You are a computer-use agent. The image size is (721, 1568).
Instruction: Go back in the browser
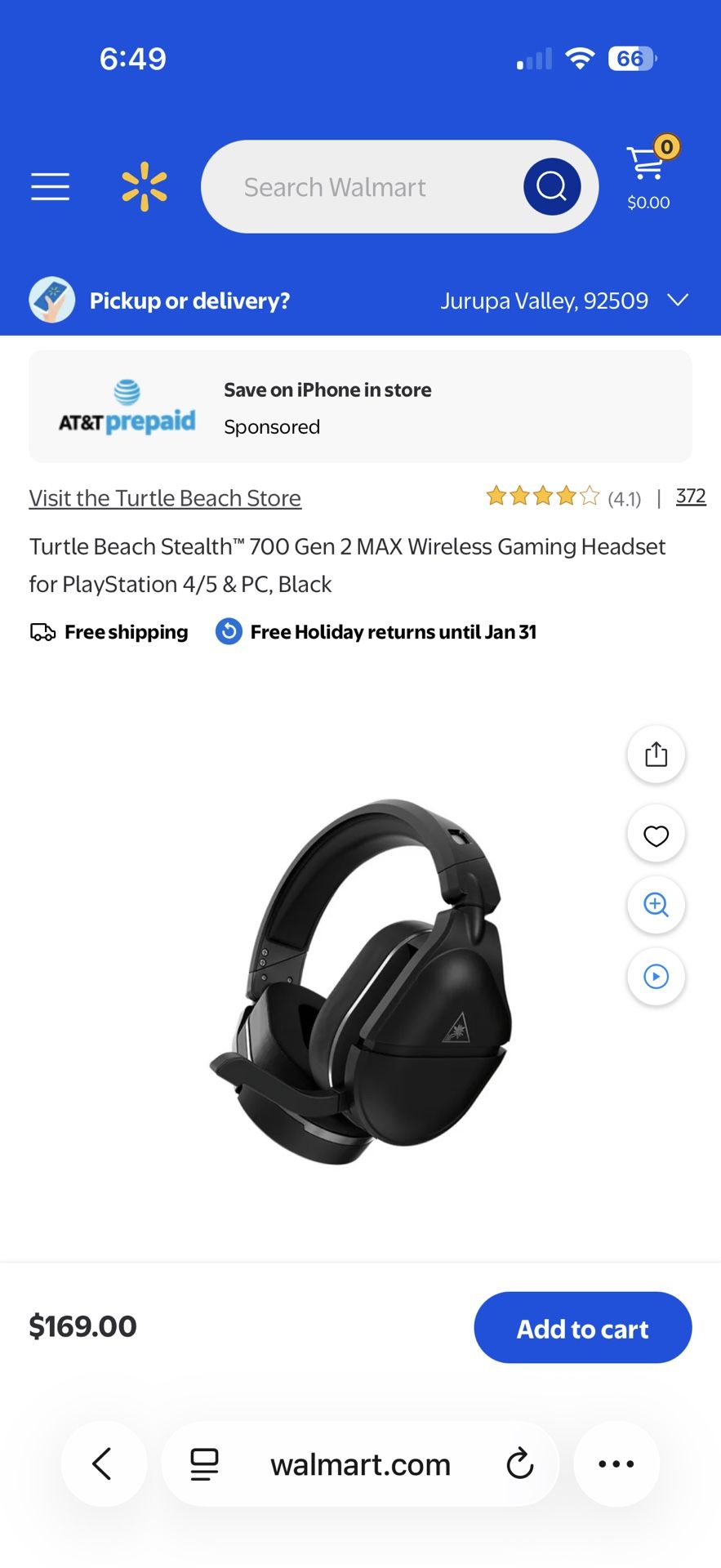[x=103, y=1464]
